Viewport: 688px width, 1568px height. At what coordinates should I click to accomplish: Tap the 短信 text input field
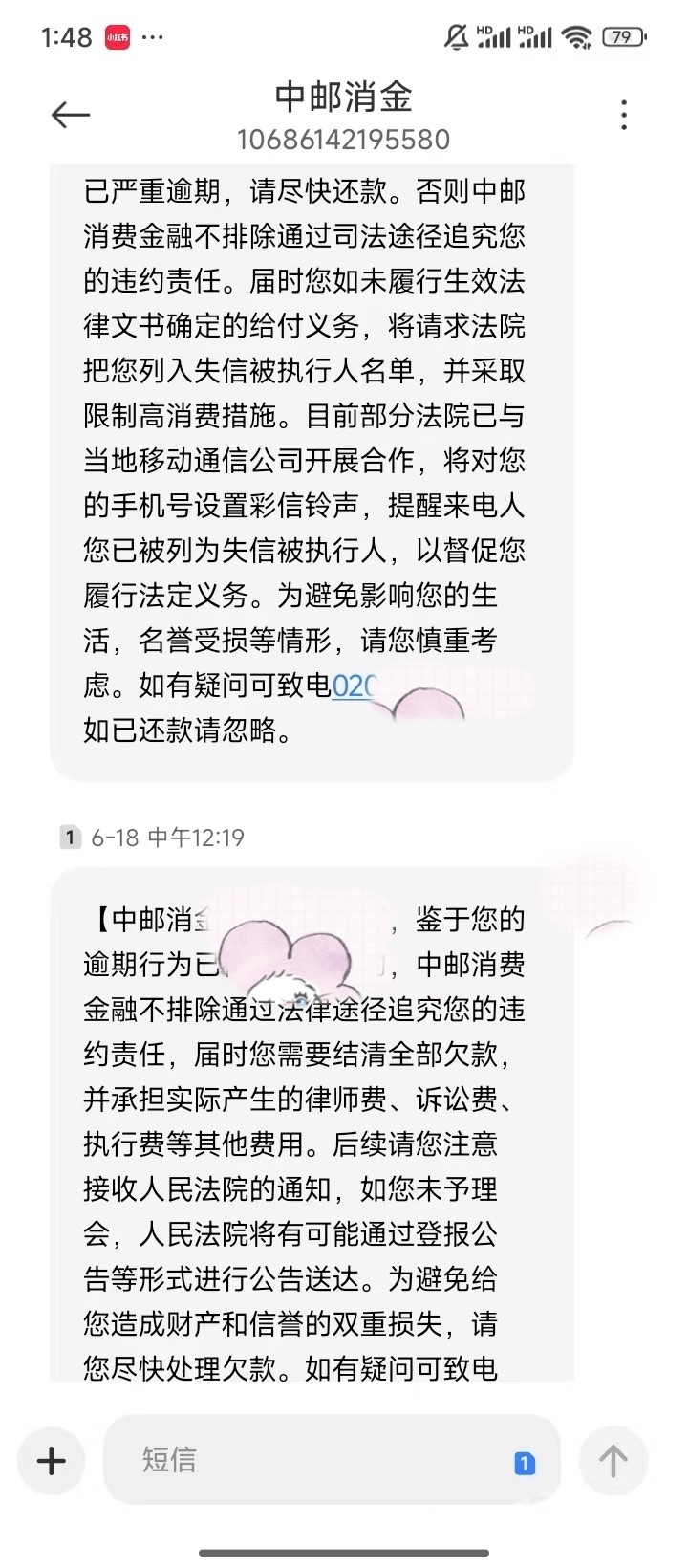click(315, 1459)
